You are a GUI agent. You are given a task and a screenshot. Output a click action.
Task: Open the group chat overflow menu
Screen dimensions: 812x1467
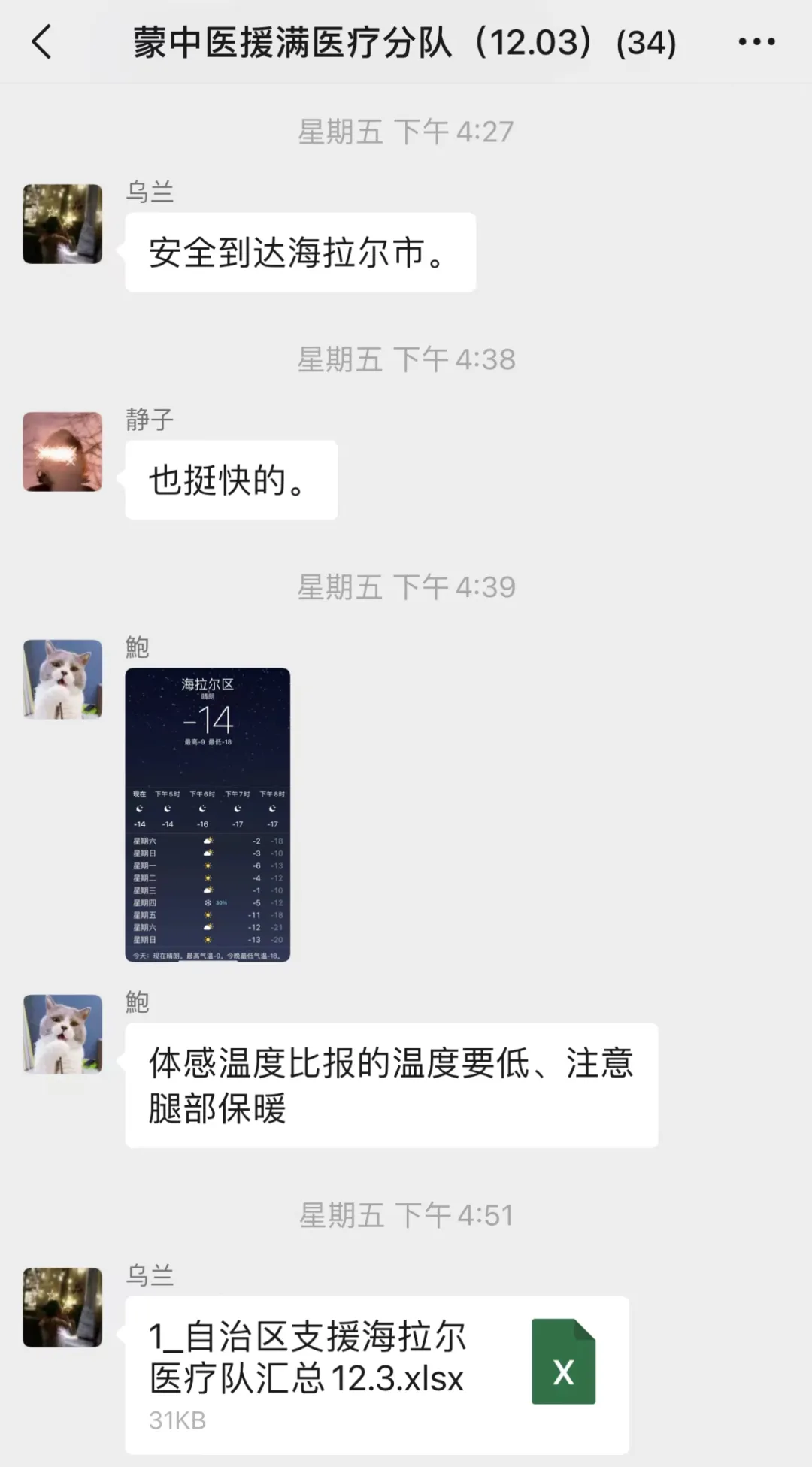click(x=756, y=42)
